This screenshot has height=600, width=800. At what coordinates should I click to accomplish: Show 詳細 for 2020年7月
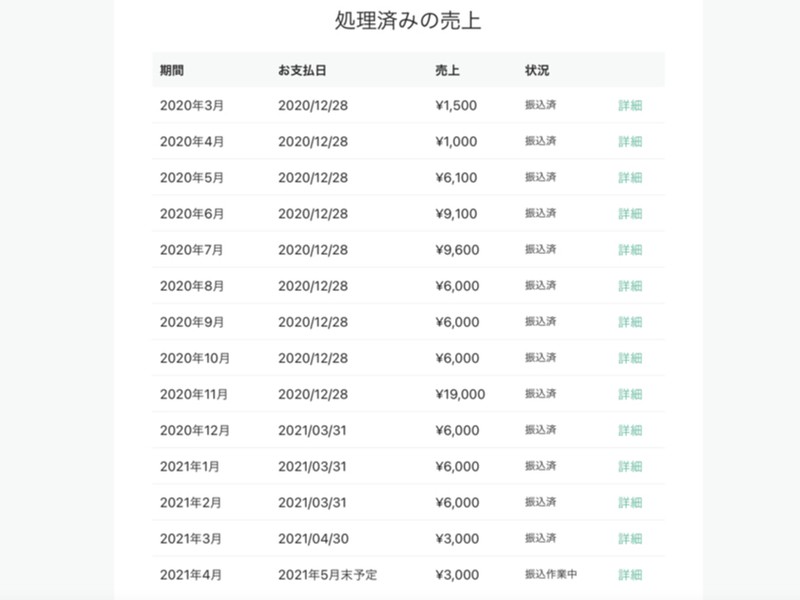(630, 249)
